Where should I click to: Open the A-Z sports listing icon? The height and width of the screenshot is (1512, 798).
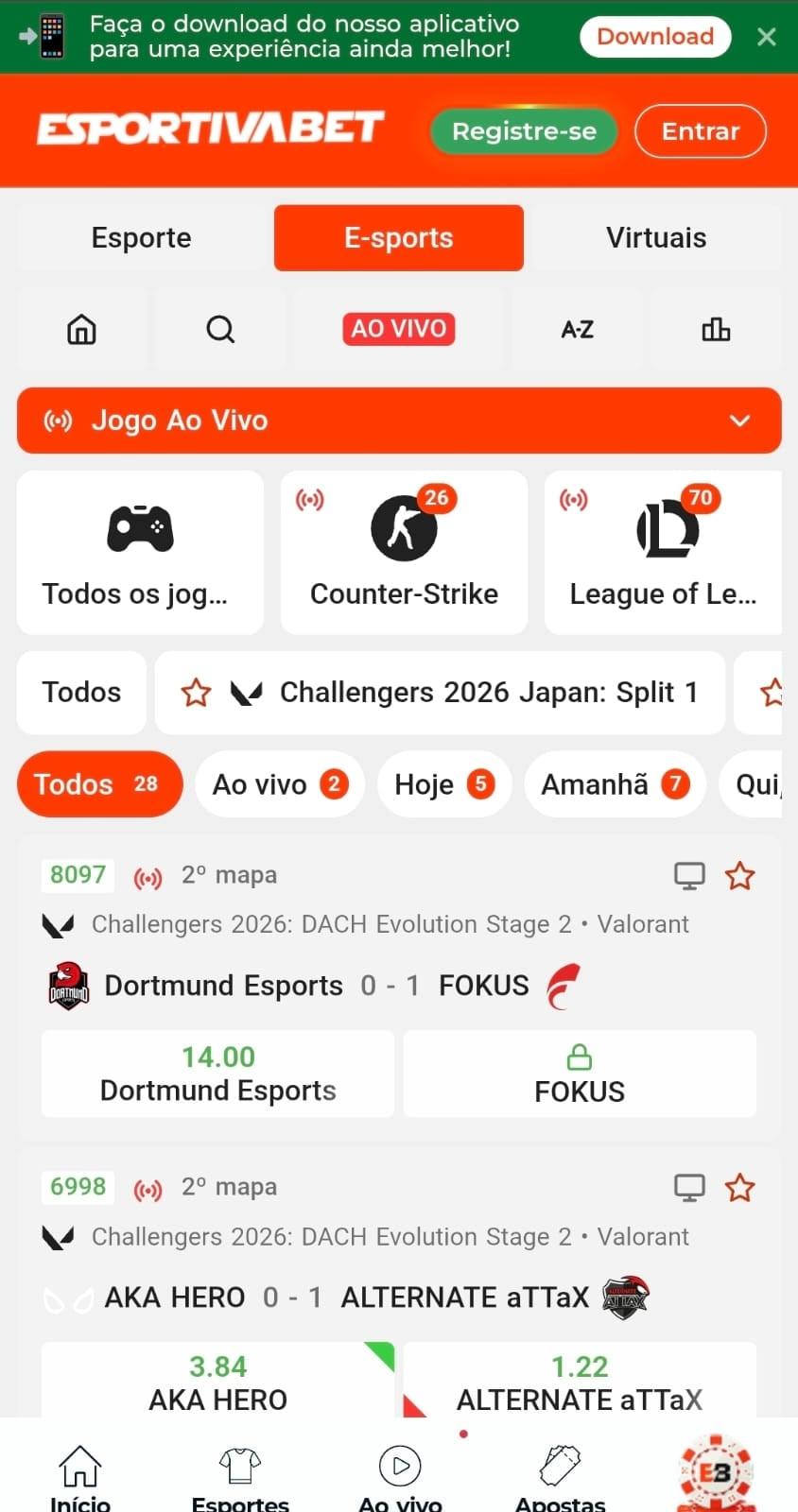tap(576, 329)
